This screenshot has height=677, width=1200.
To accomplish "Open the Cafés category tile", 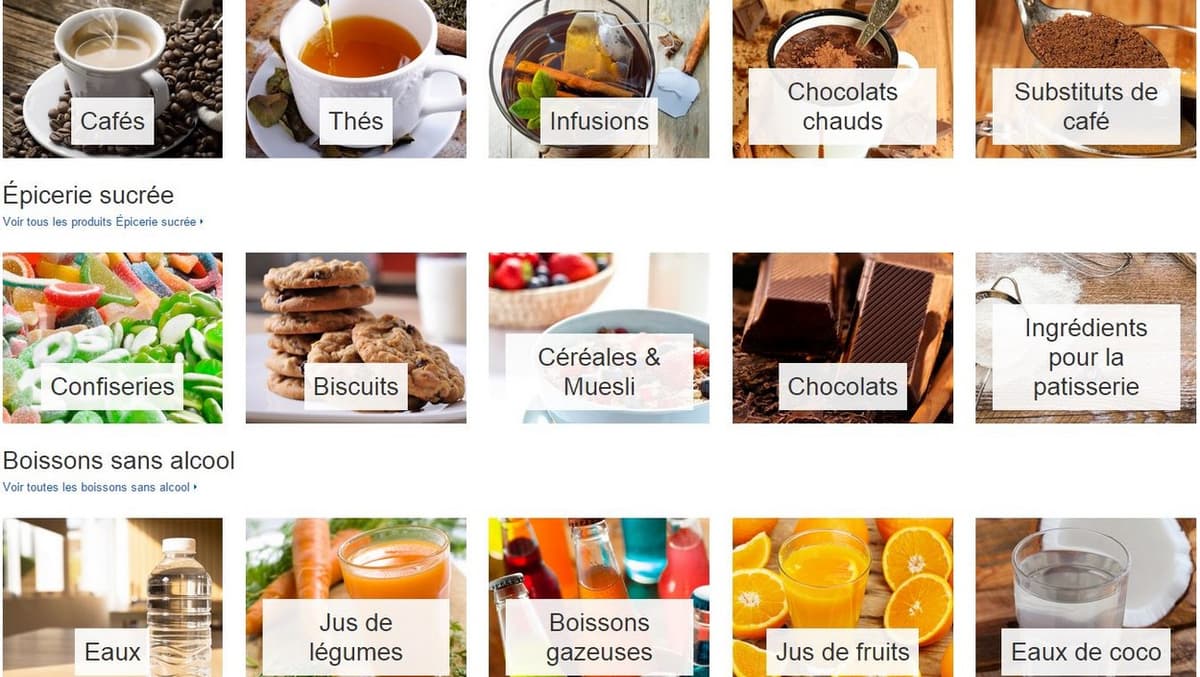I will pos(112,80).
